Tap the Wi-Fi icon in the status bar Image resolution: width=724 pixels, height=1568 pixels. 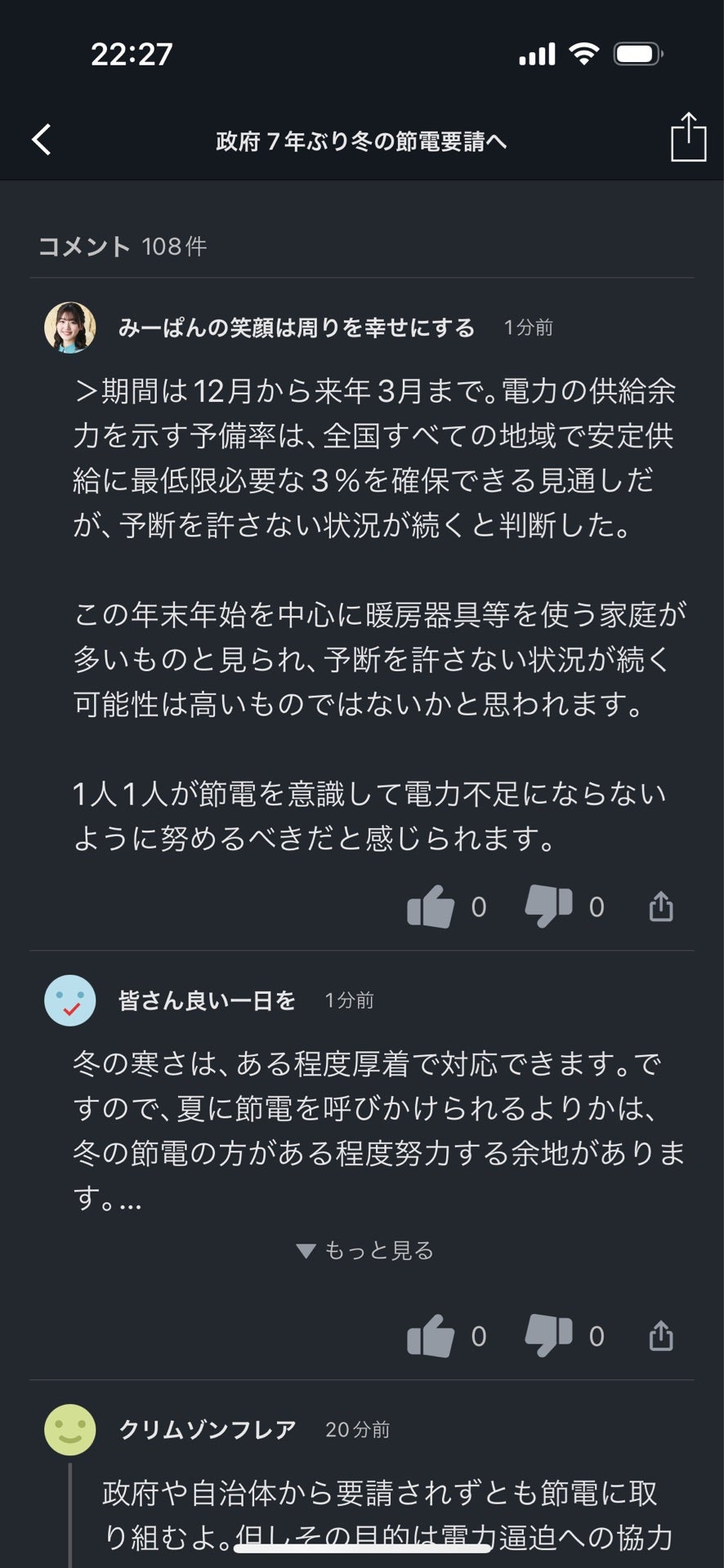pyautogui.click(x=584, y=52)
